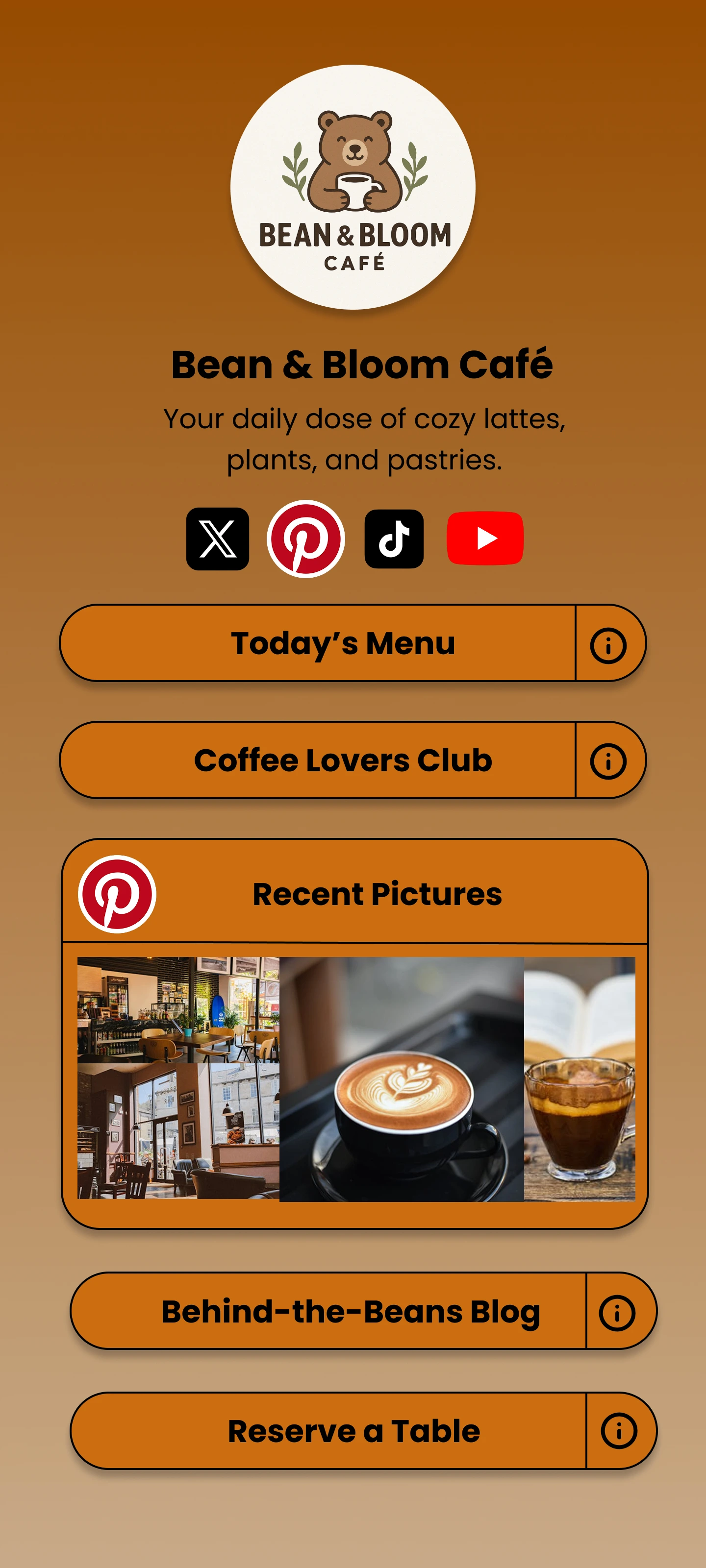Select the TikTok icon

pos(394,538)
